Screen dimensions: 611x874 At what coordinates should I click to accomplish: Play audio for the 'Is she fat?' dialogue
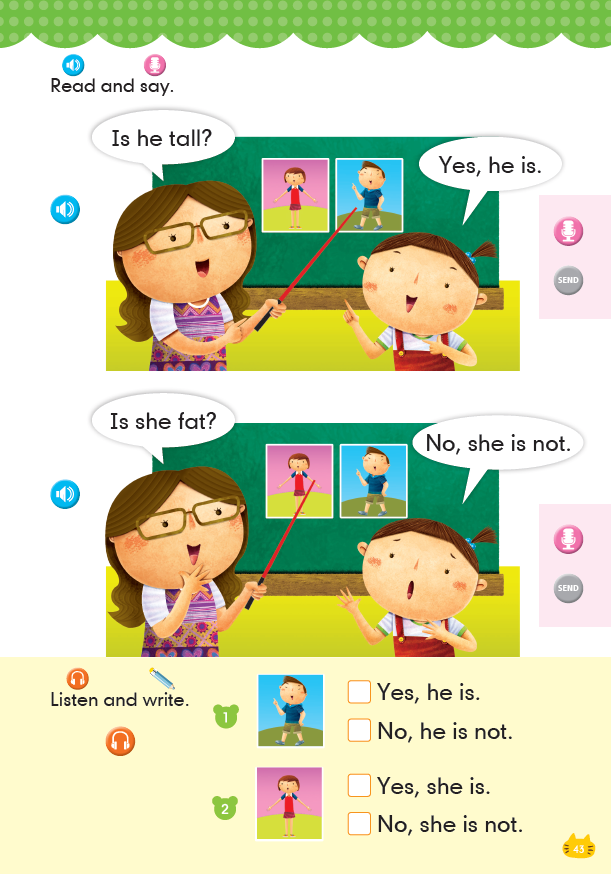click(66, 494)
